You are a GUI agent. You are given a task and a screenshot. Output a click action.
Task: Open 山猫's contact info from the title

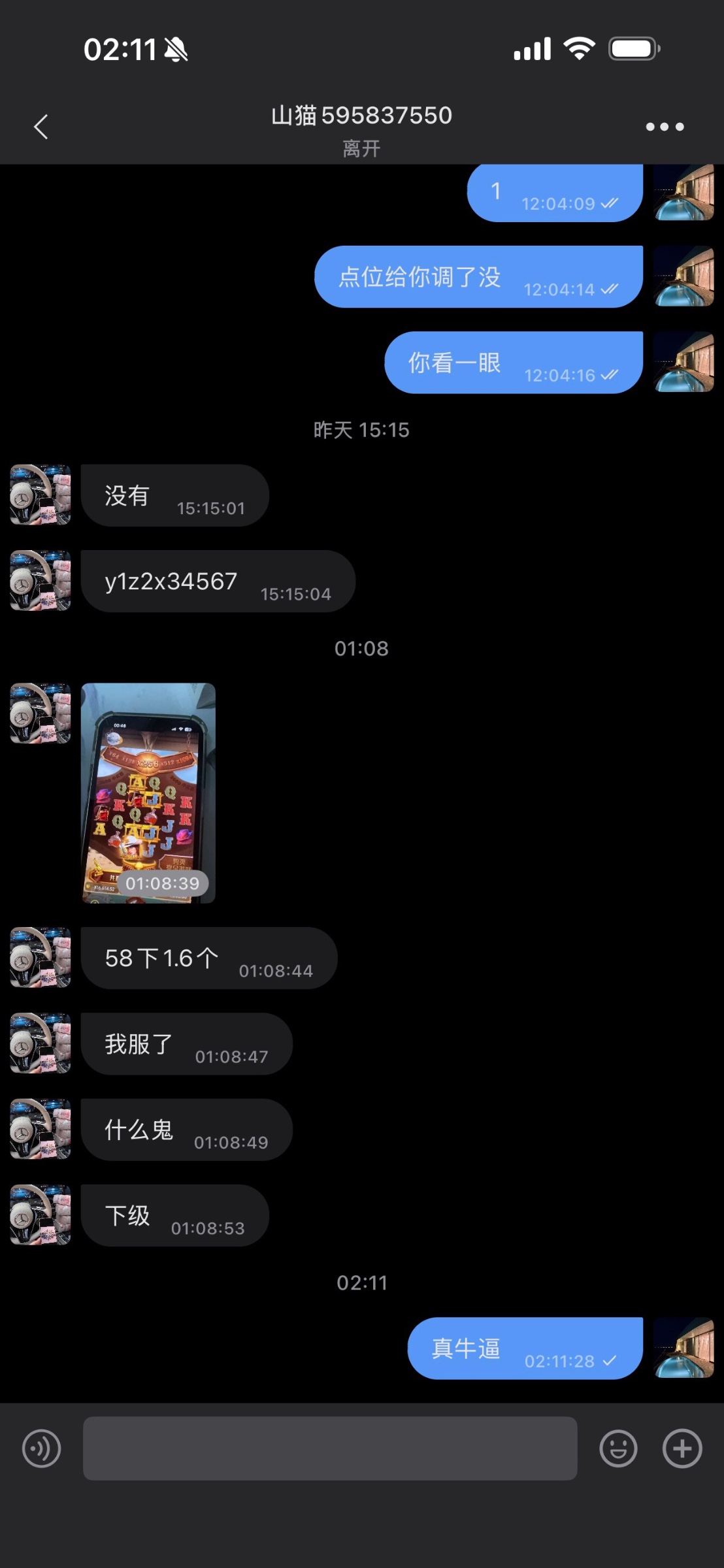pyautogui.click(x=361, y=116)
